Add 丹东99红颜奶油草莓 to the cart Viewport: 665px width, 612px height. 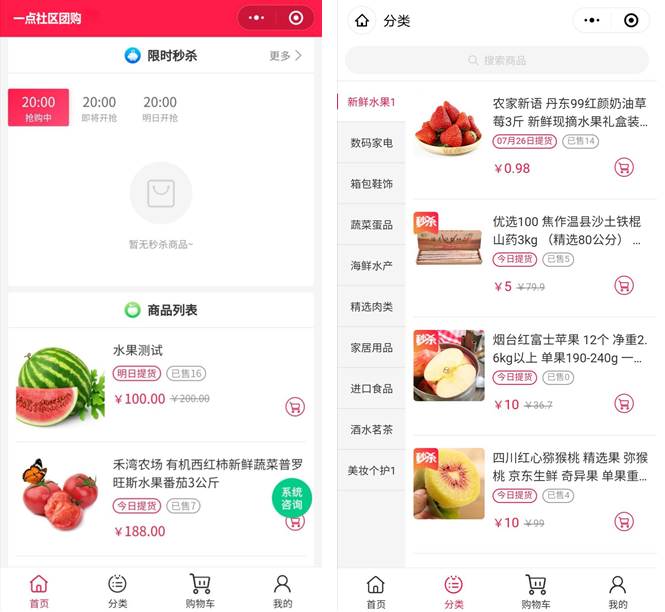pyautogui.click(x=624, y=167)
